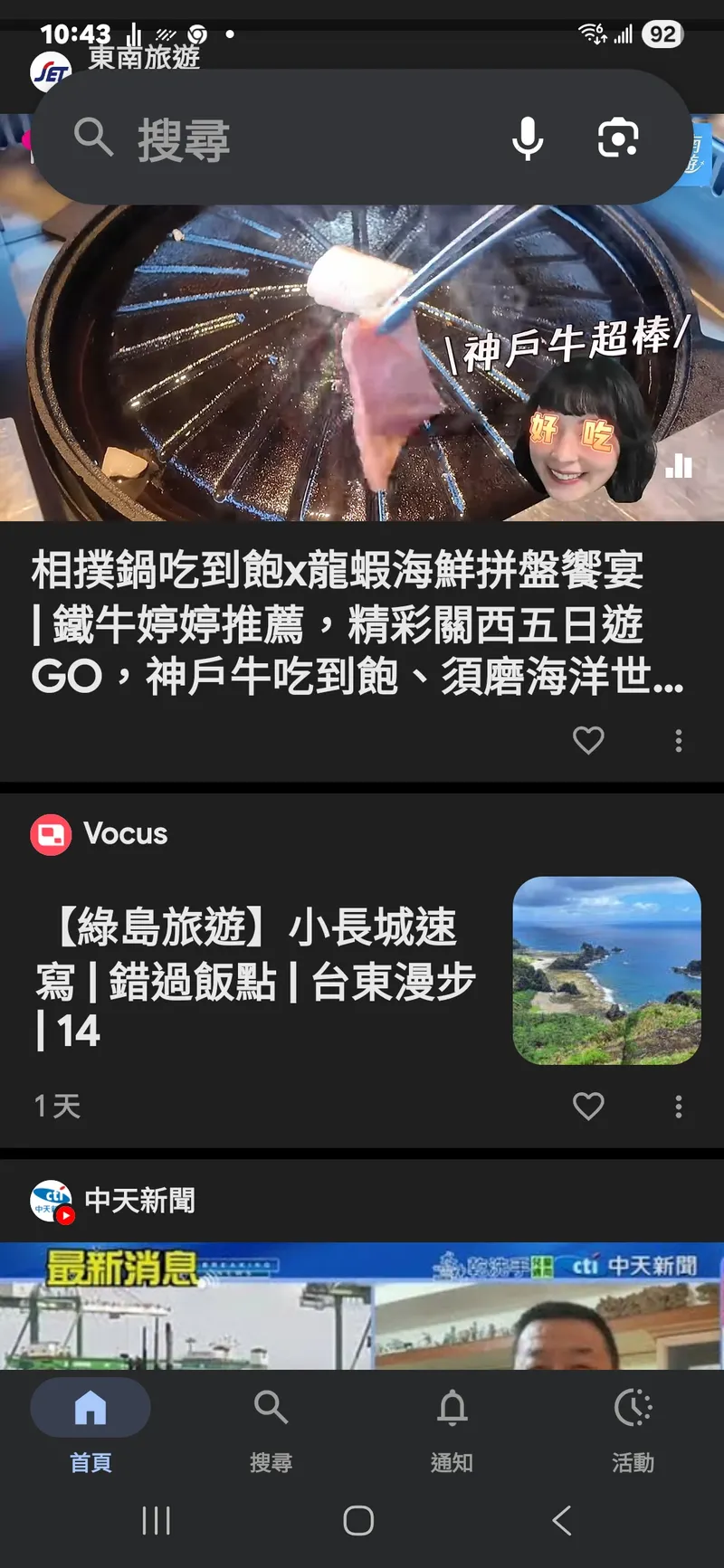Go to the 活動 activity tab
724x1568 pixels.
[x=633, y=1424]
